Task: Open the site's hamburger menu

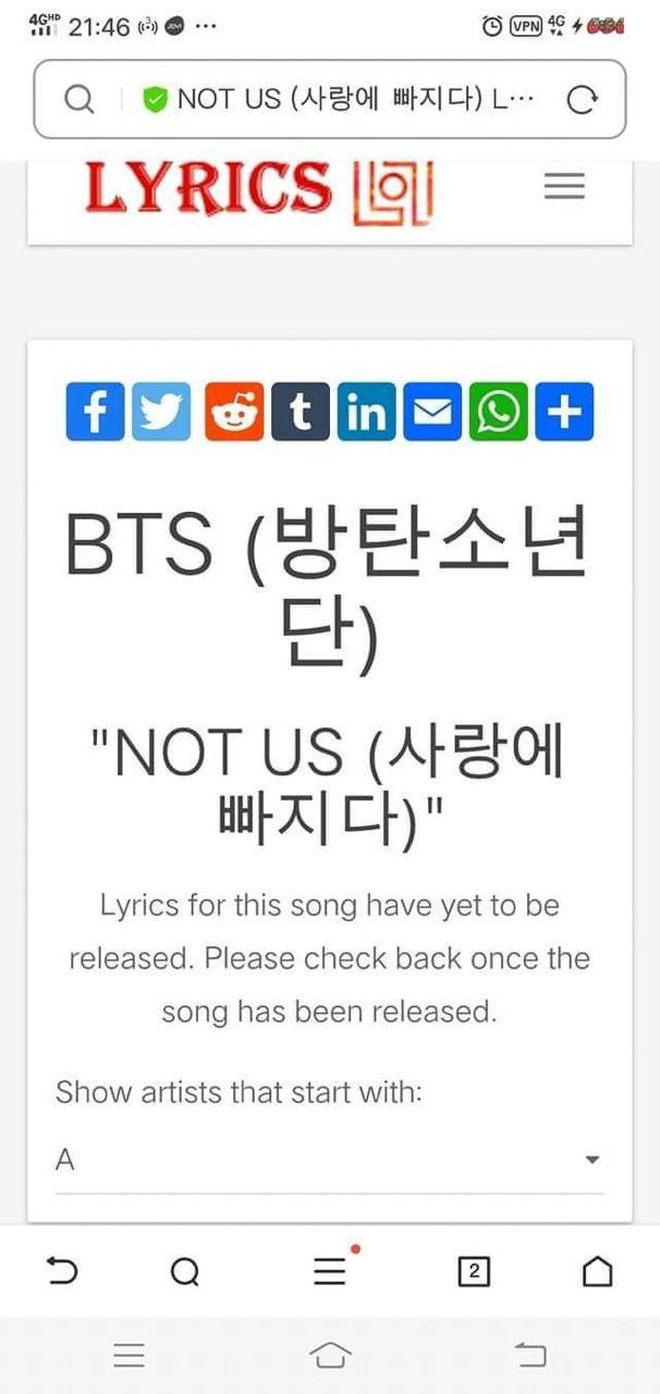Action: pyautogui.click(x=564, y=186)
